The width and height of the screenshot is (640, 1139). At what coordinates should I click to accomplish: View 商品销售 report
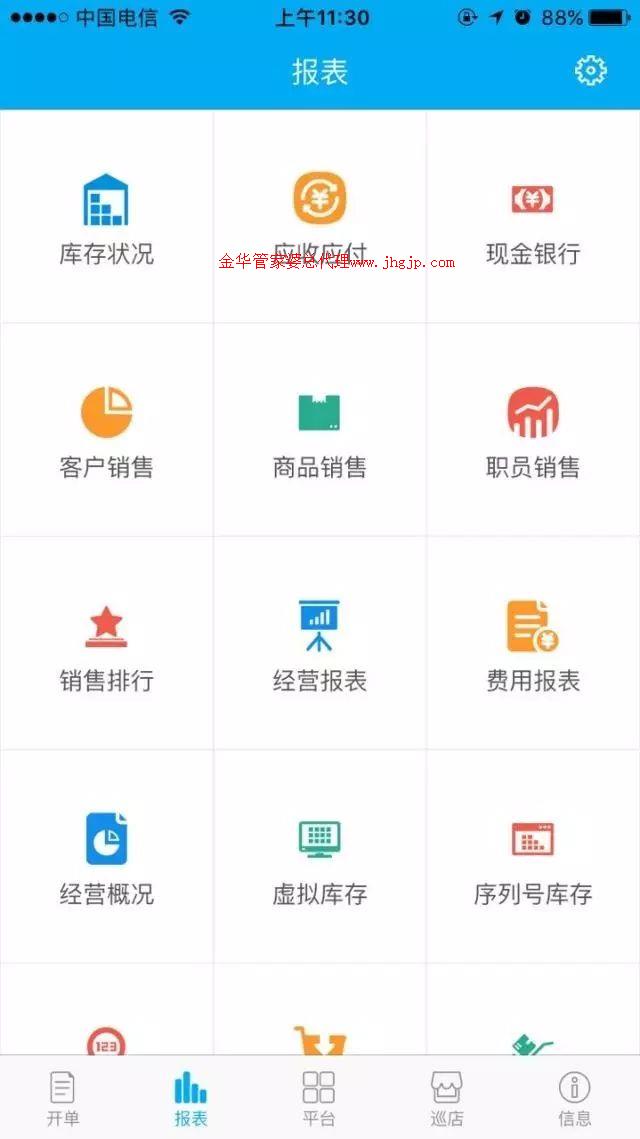[319, 431]
